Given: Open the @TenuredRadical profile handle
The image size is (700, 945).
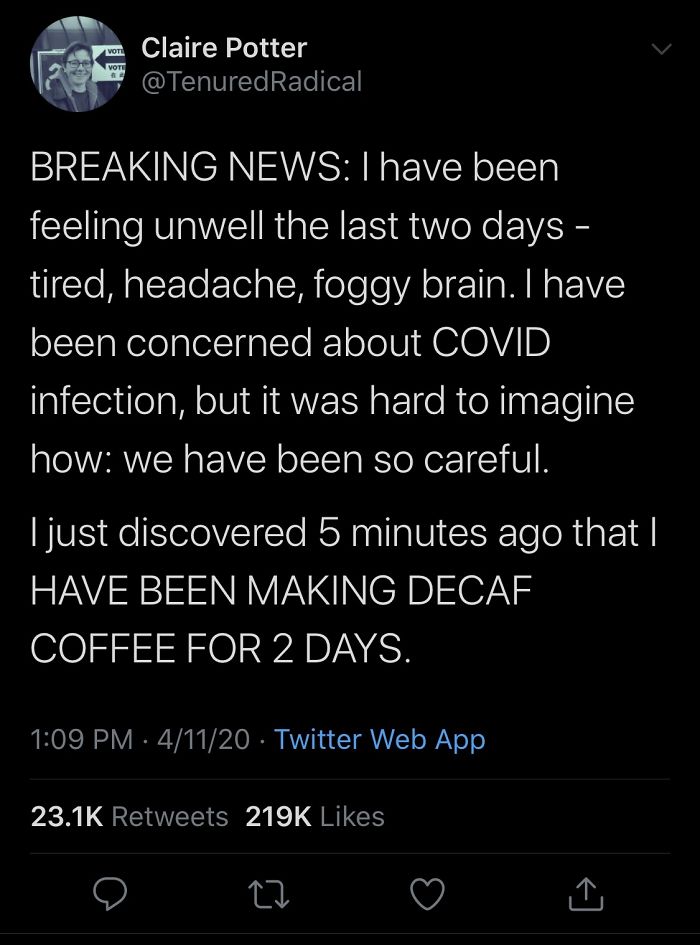Looking at the screenshot, I should click(x=251, y=82).
